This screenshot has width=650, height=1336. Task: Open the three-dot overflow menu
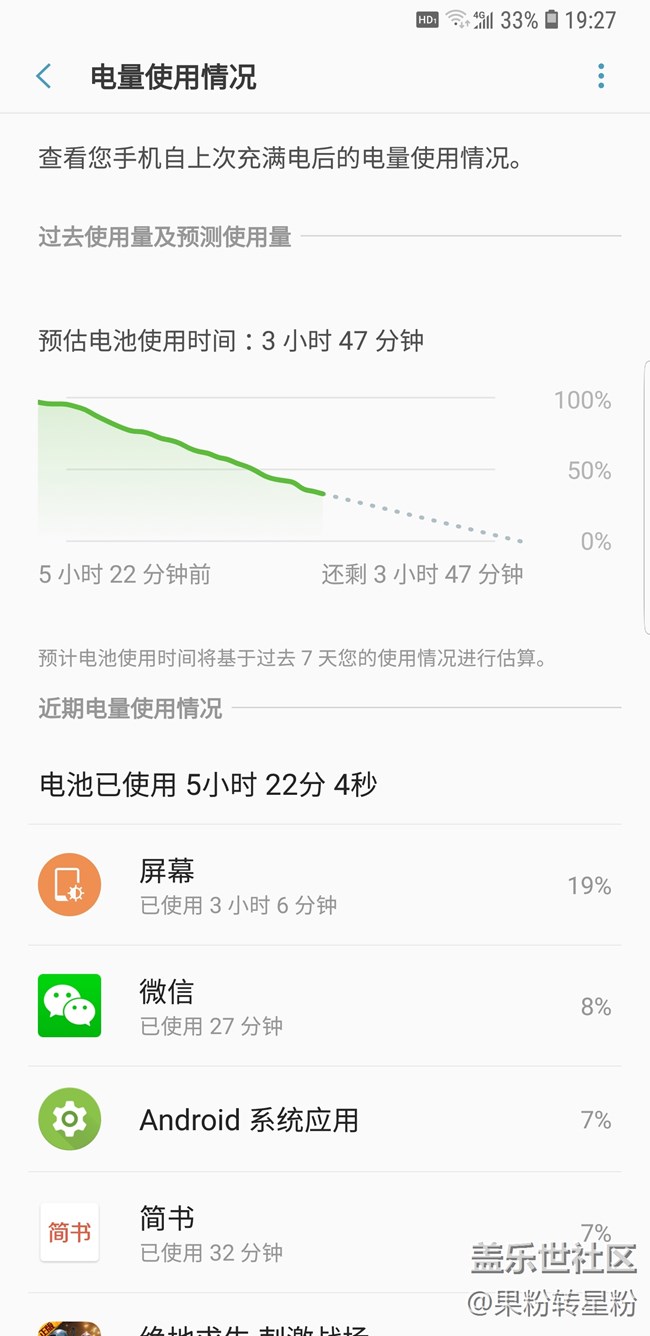600,76
